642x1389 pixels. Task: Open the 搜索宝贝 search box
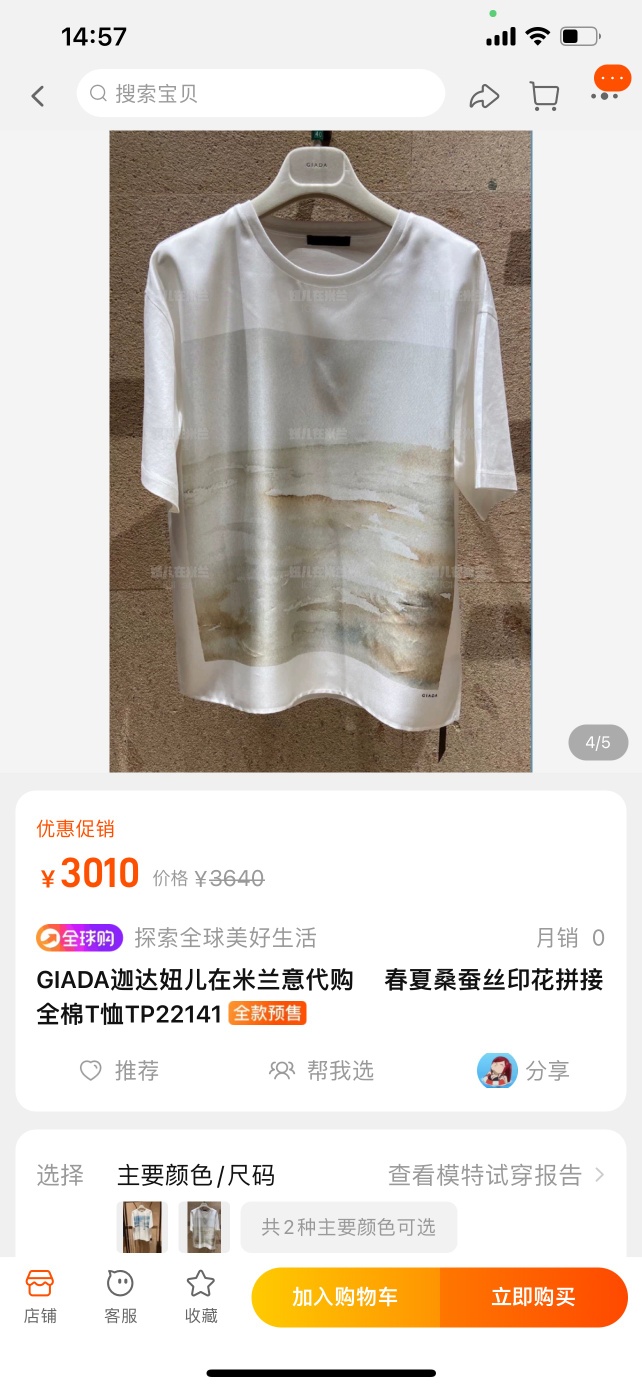point(260,94)
